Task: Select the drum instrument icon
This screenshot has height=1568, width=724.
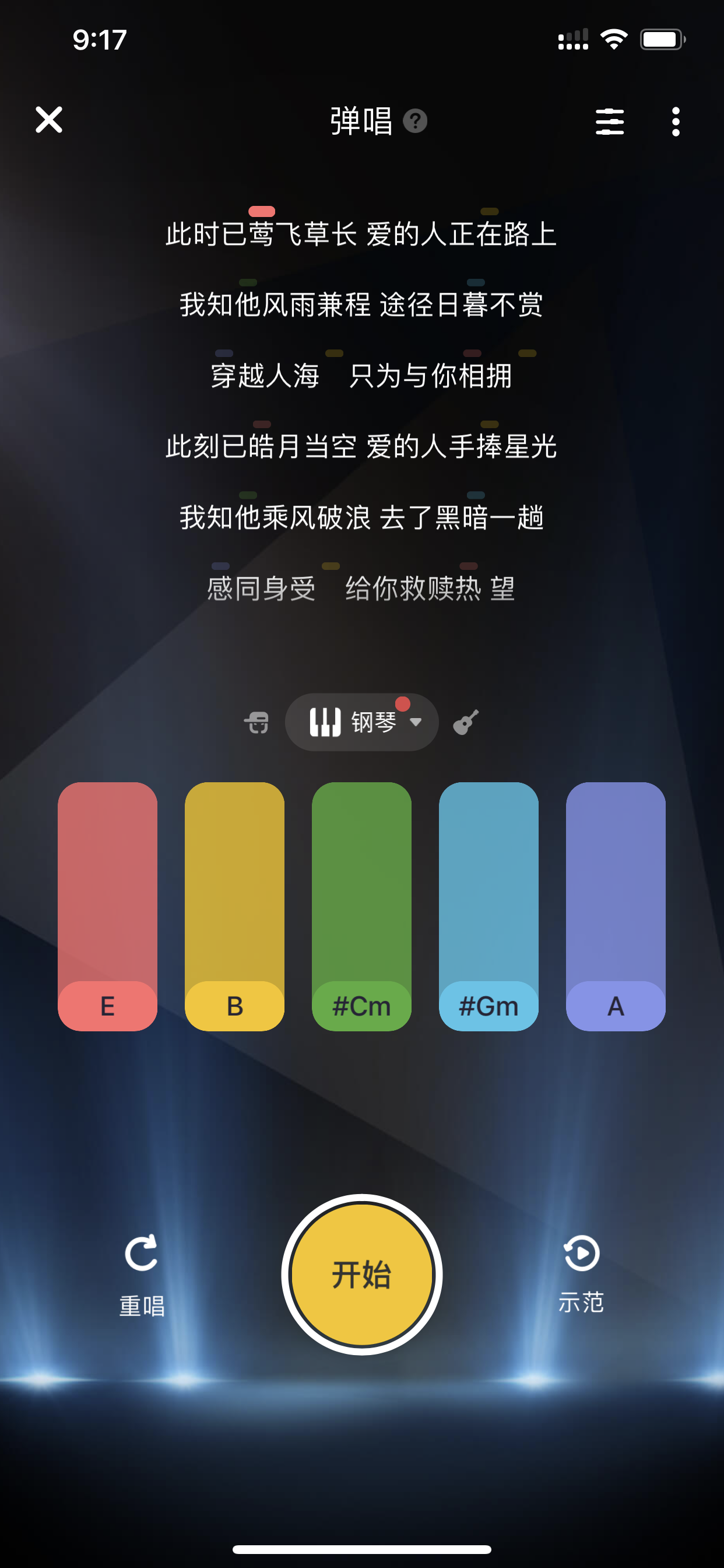Action: (256, 723)
